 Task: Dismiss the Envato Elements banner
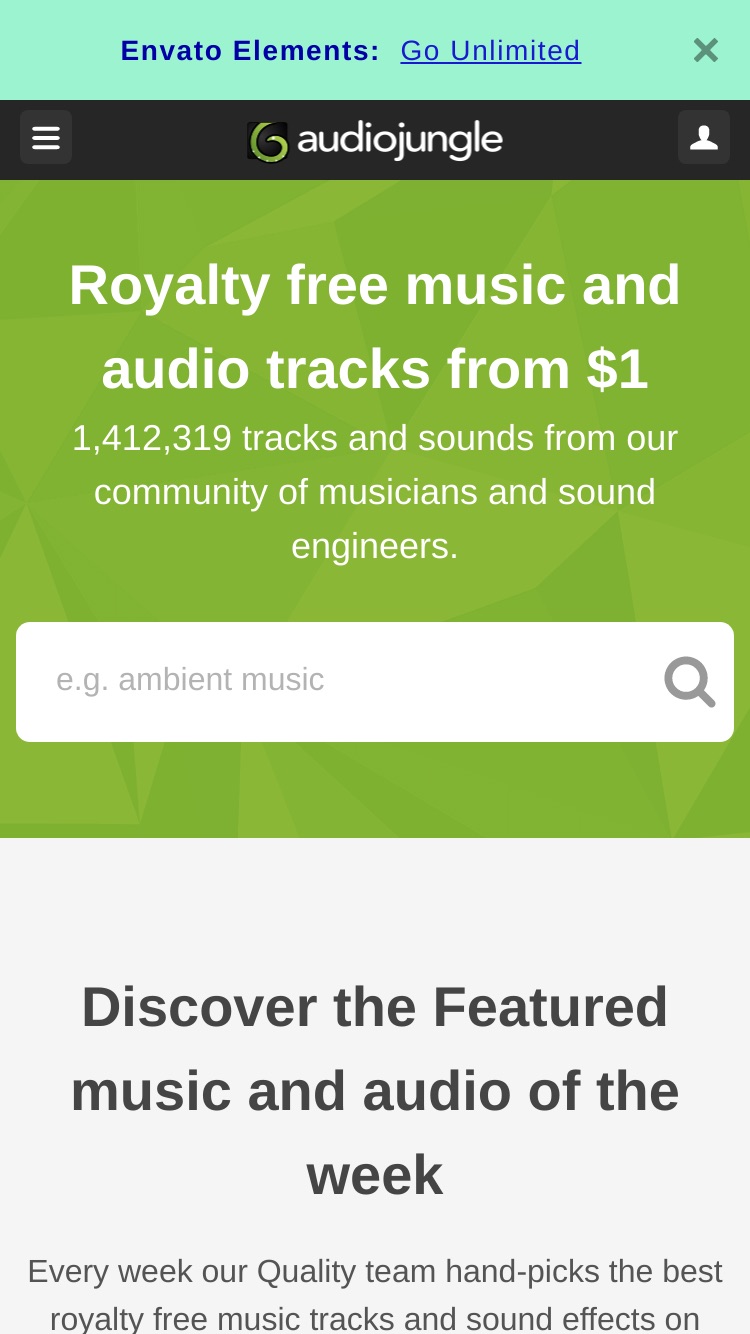click(x=706, y=50)
